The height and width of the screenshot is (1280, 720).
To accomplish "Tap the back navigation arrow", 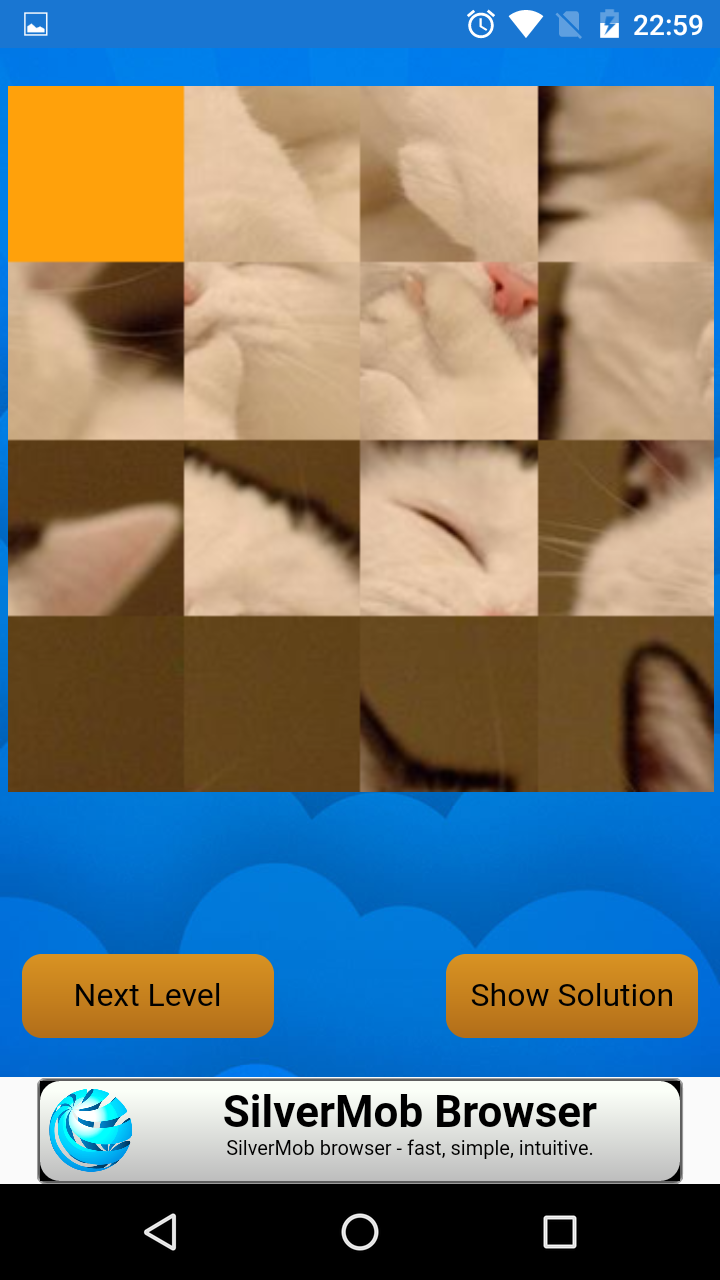I will coord(160,1232).
